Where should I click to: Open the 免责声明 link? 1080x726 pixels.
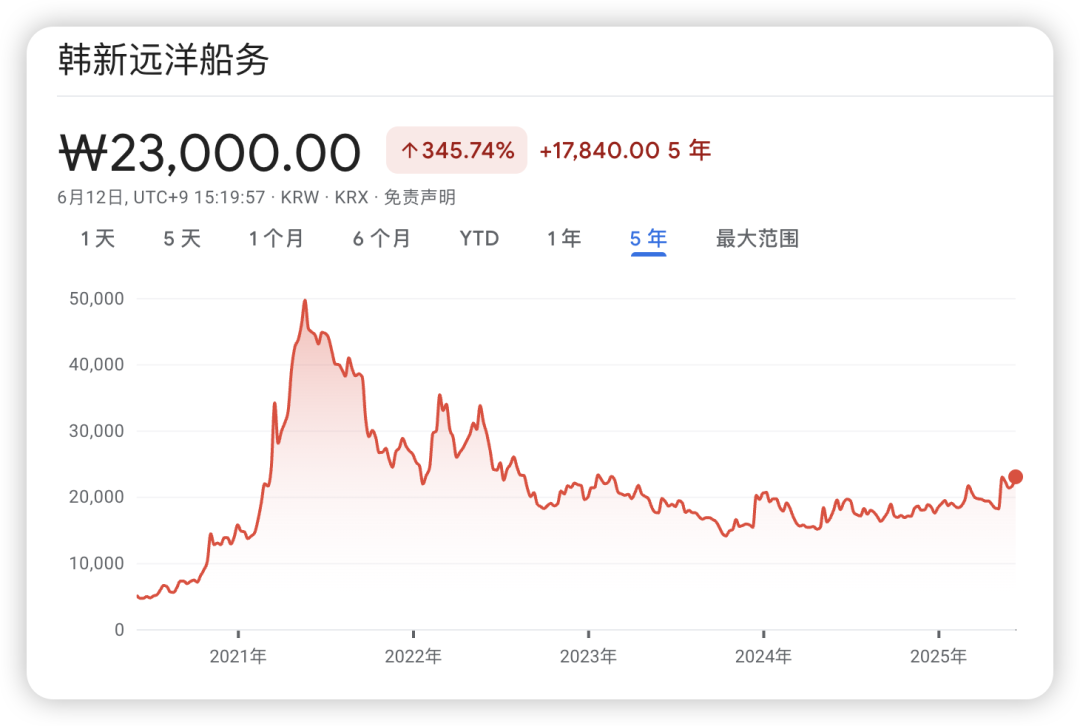pyautogui.click(x=420, y=197)
